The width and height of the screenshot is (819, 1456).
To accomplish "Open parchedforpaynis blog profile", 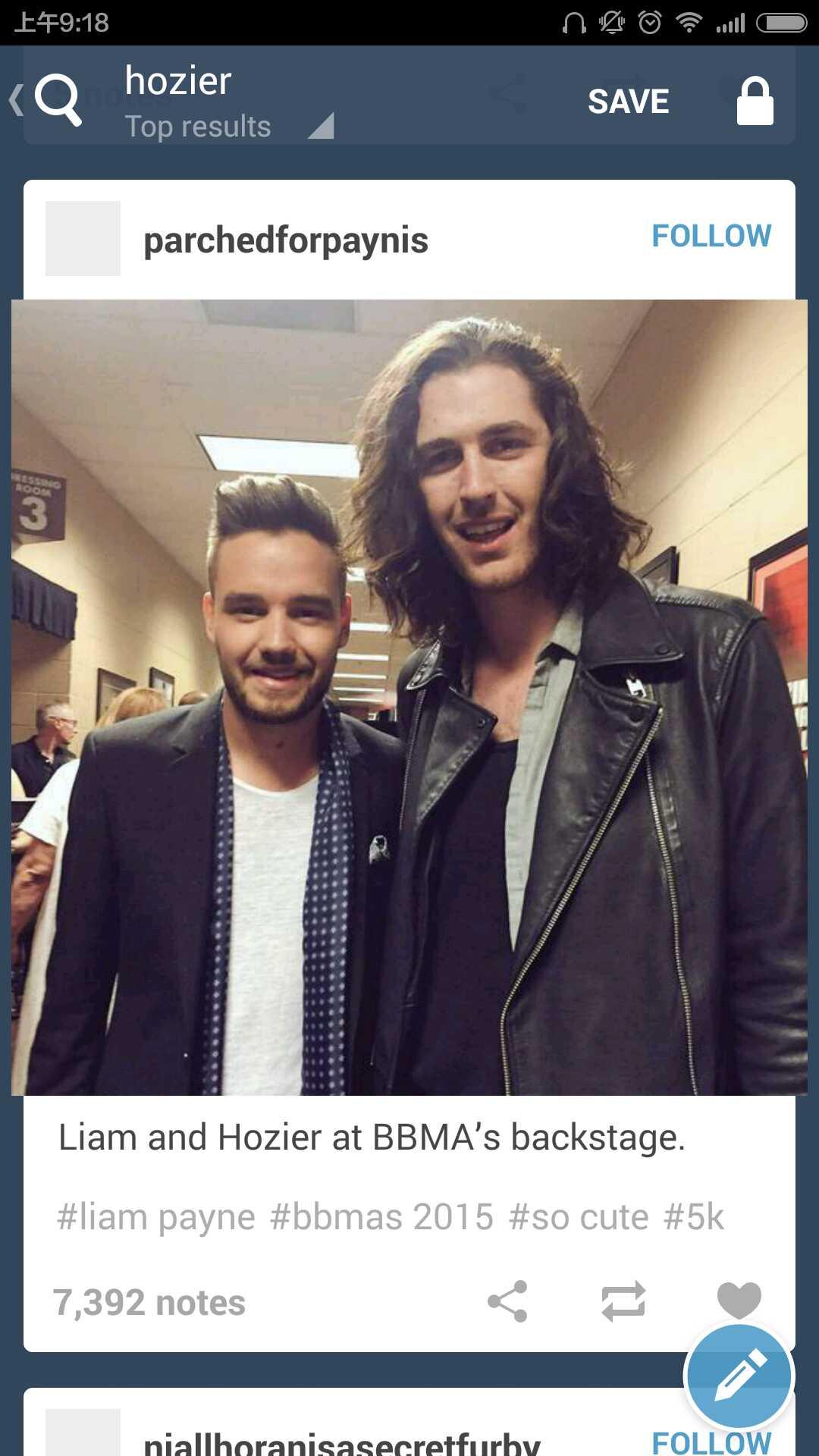I will click(285, 240).
